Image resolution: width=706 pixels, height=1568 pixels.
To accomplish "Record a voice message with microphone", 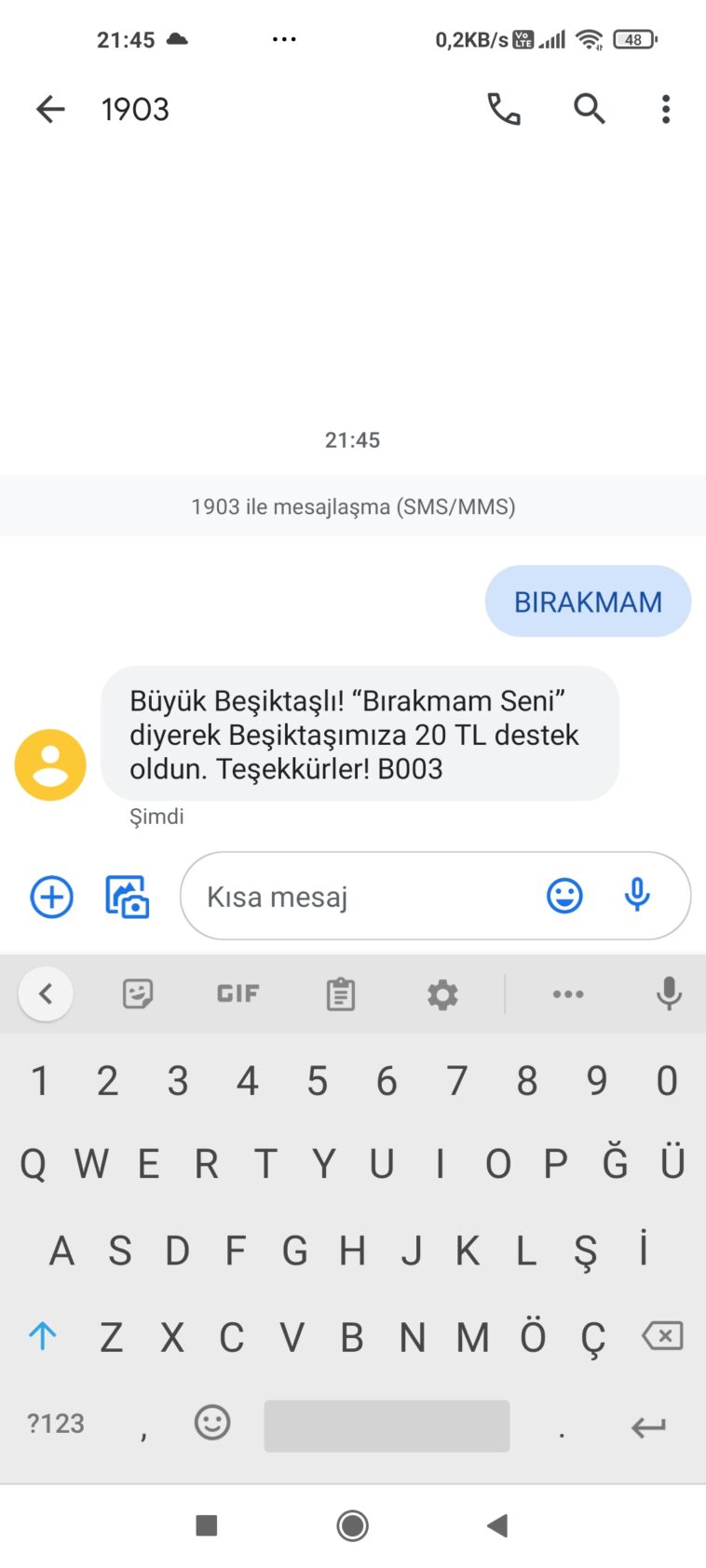I will (x=637, y=895).
